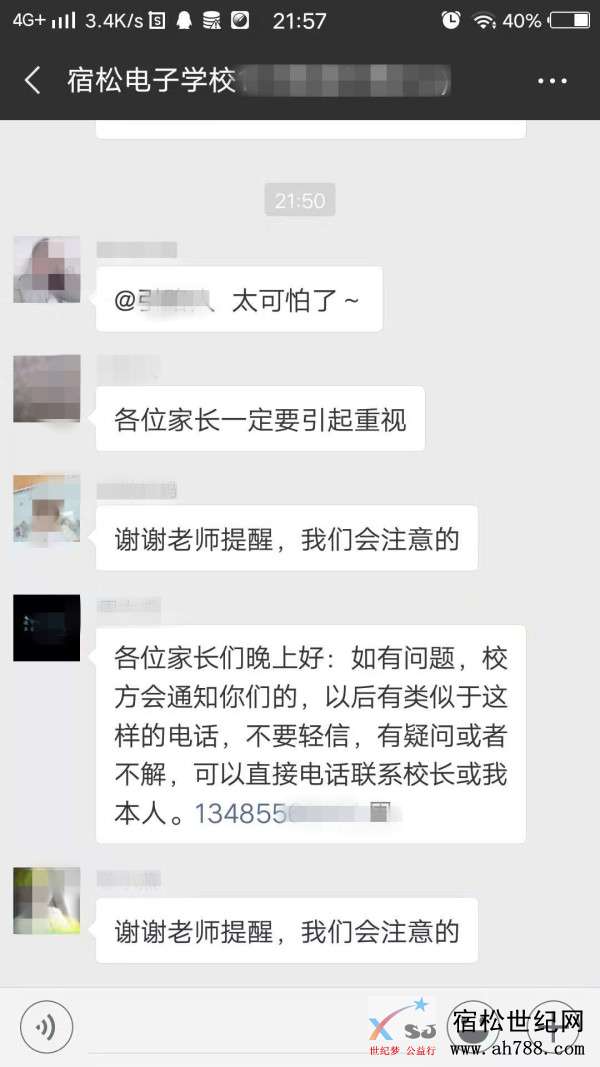Screen dimensions: 600x1067
Task: Switch to voice message input
Action: coord(46,1025)
